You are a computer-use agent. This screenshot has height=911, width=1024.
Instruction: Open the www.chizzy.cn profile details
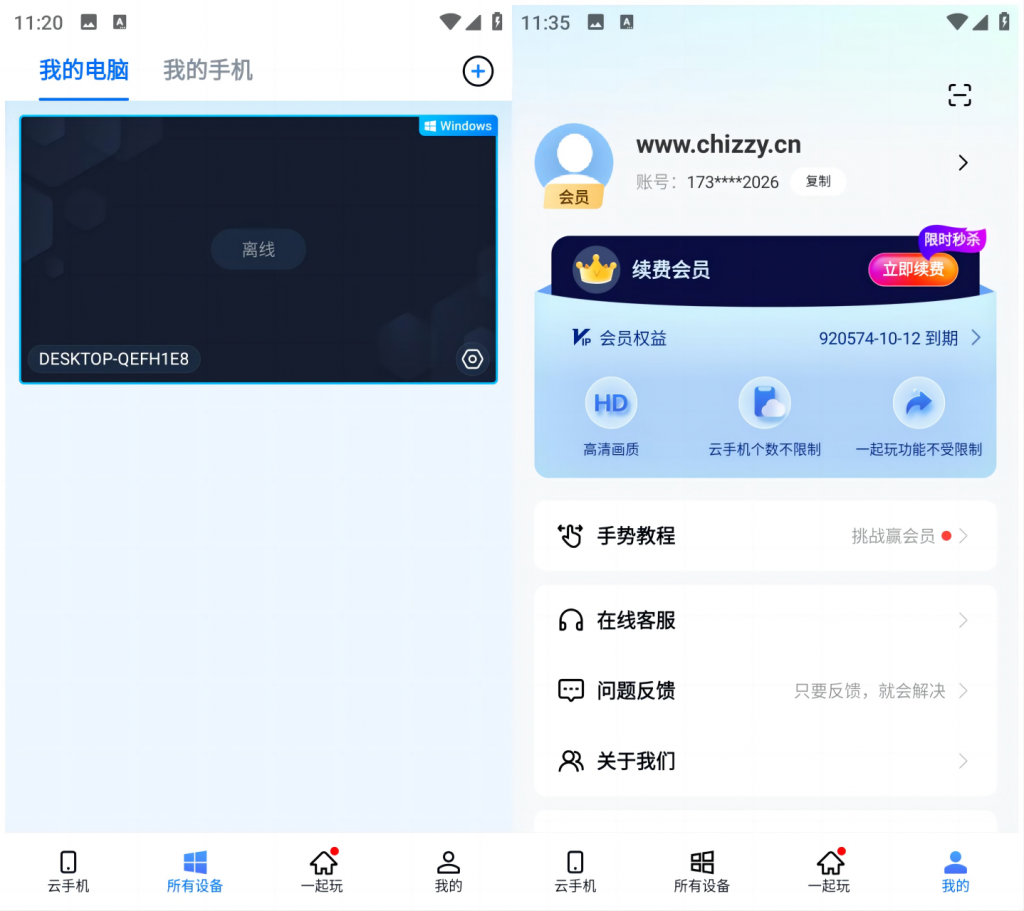coord(962,163)
